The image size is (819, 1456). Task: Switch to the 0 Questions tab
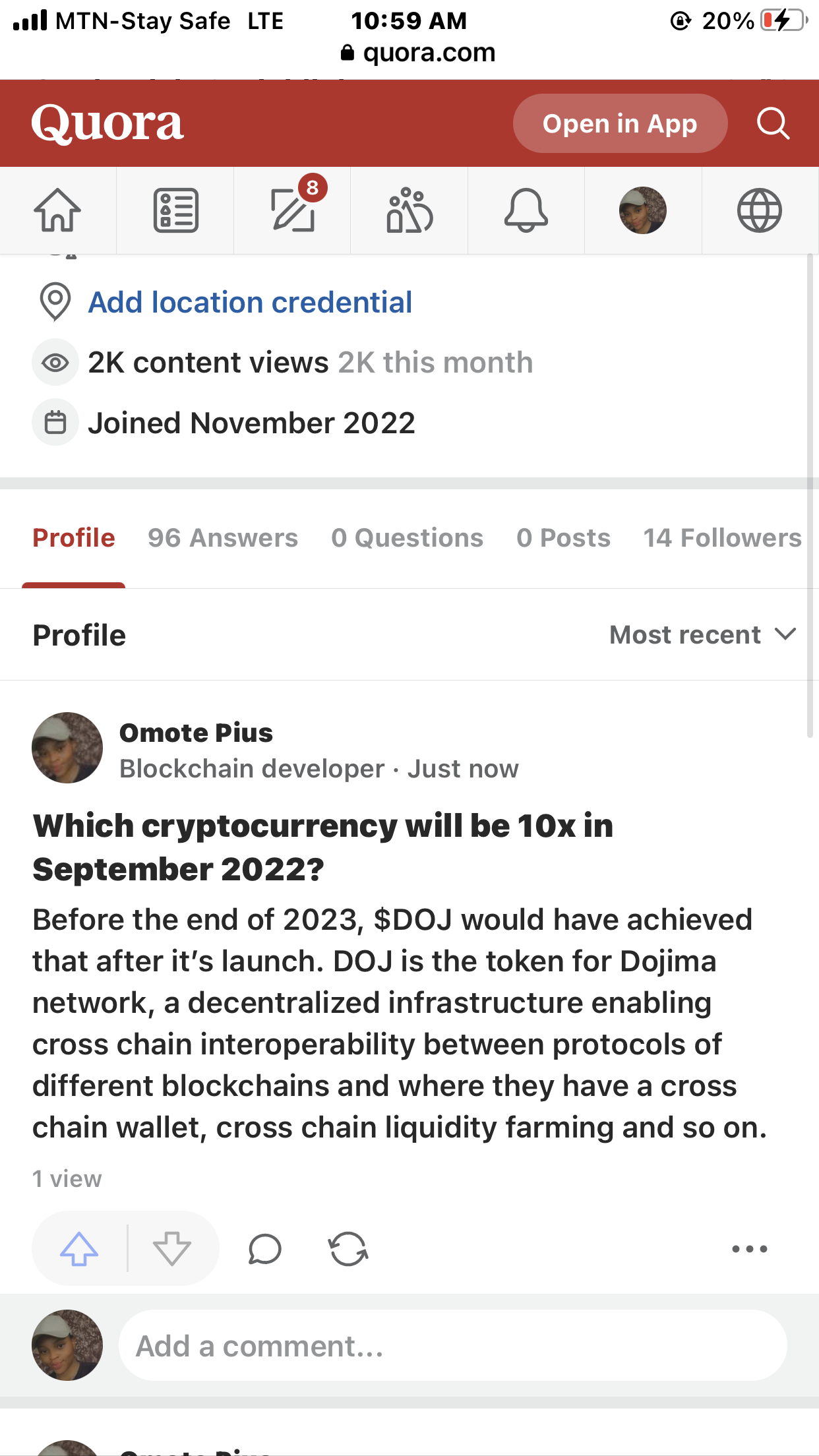[407, 538]
